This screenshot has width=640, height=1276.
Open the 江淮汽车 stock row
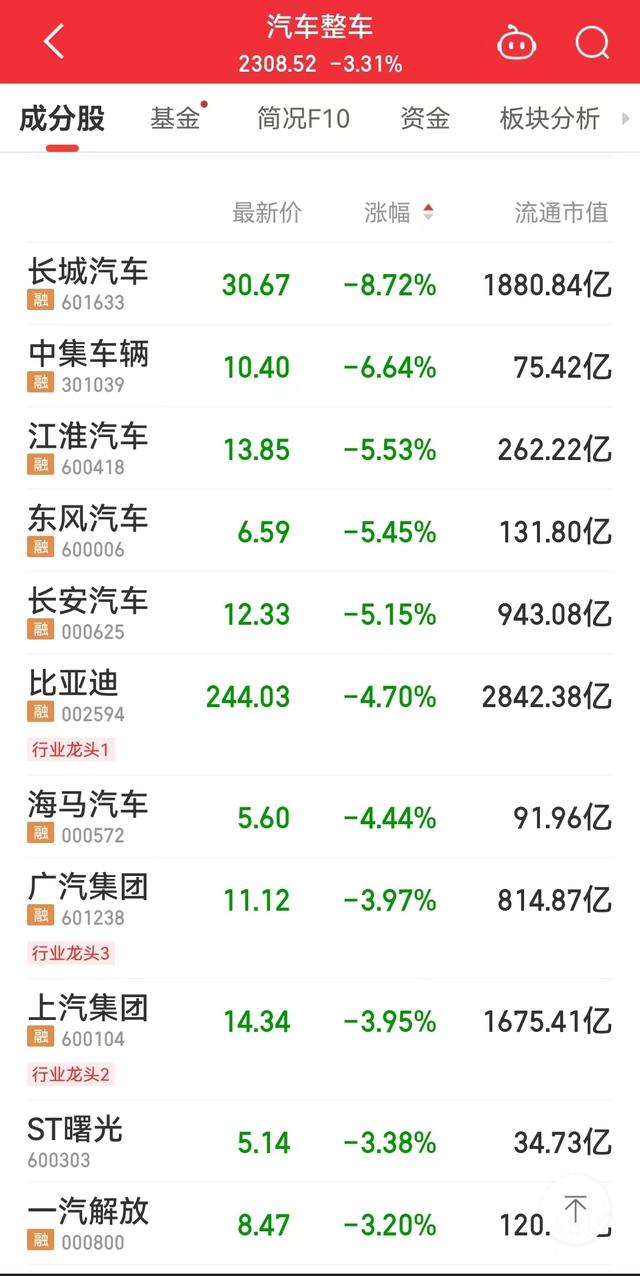320,448
